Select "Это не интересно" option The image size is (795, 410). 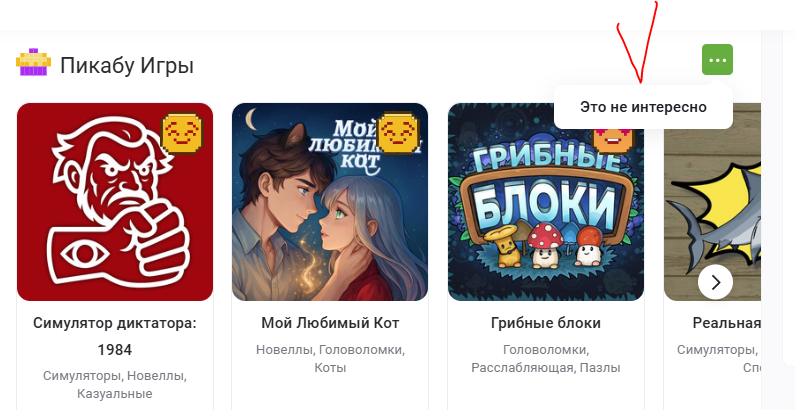[x=643, y=107]
